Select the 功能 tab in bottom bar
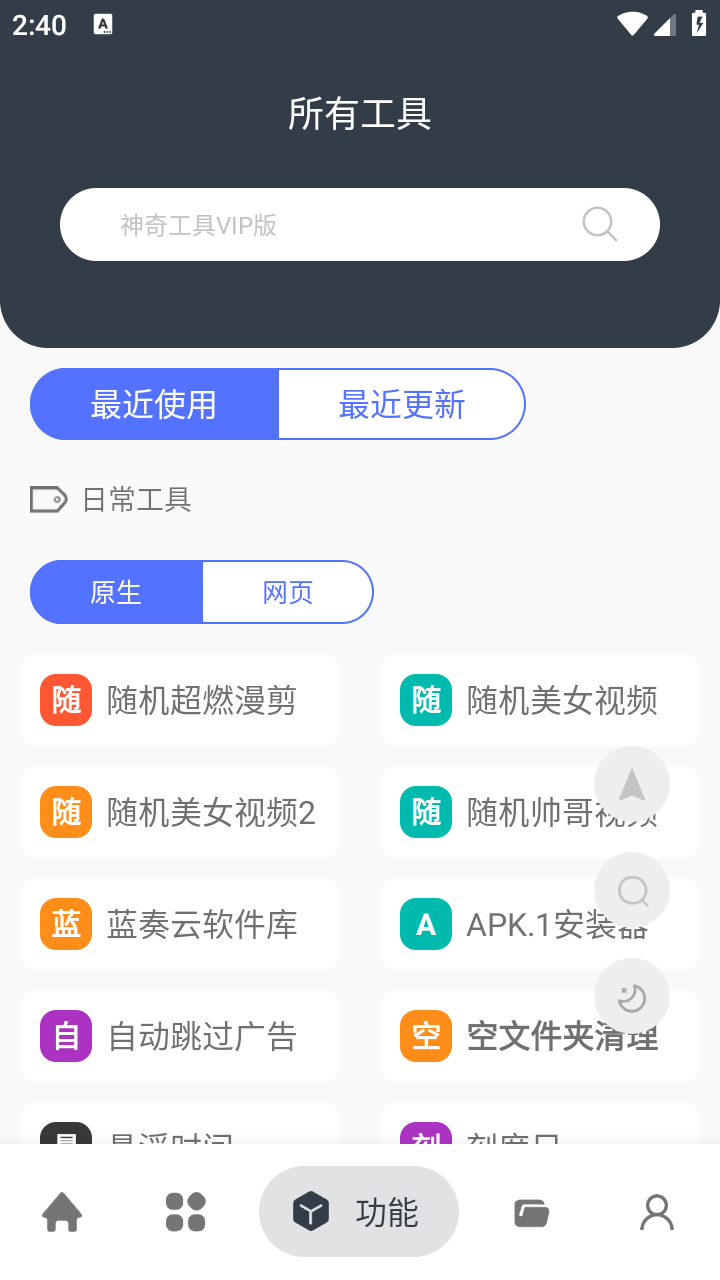 [x=359, y=1211]
